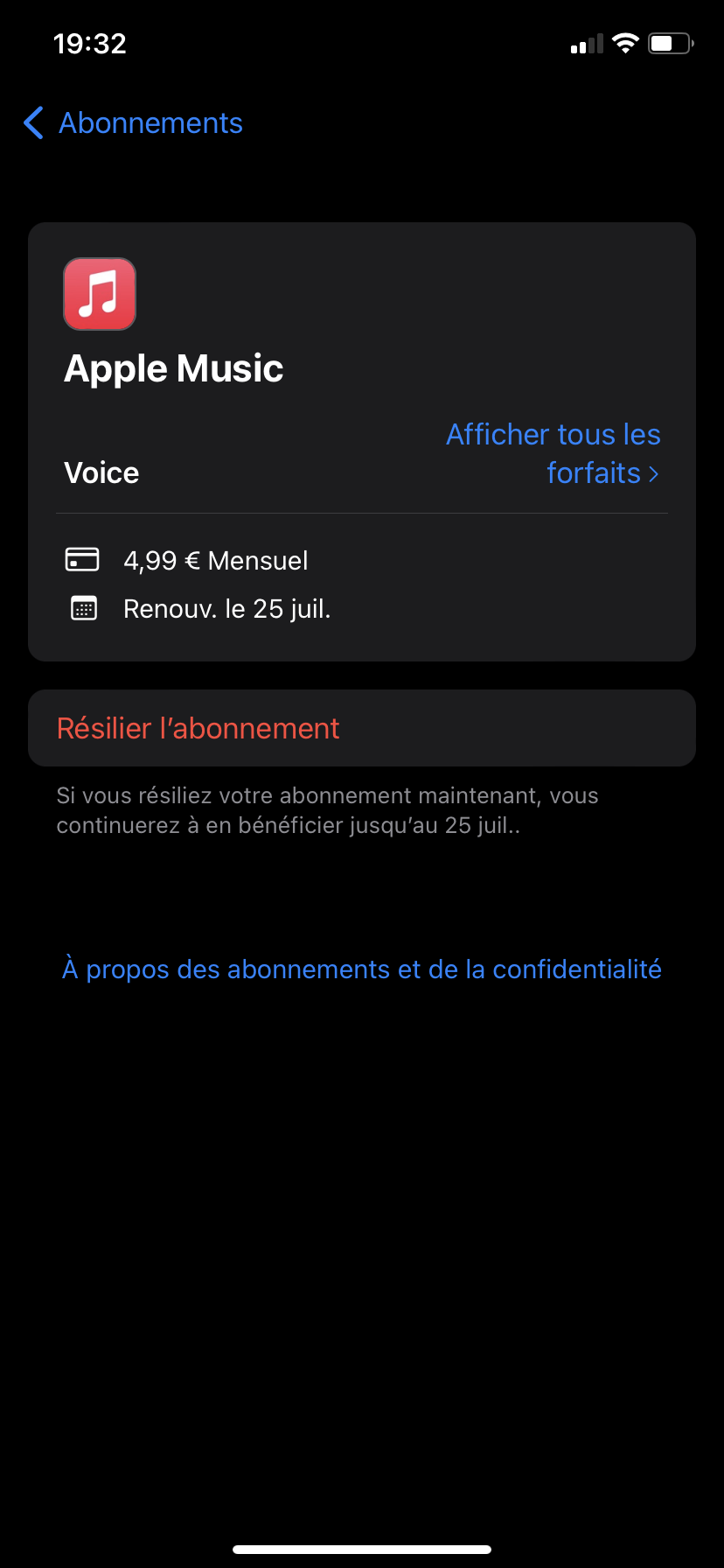724x1568 pixels.
Task: Open À propos des abonnements et de la confidentialité
Action: pos(362,969)
